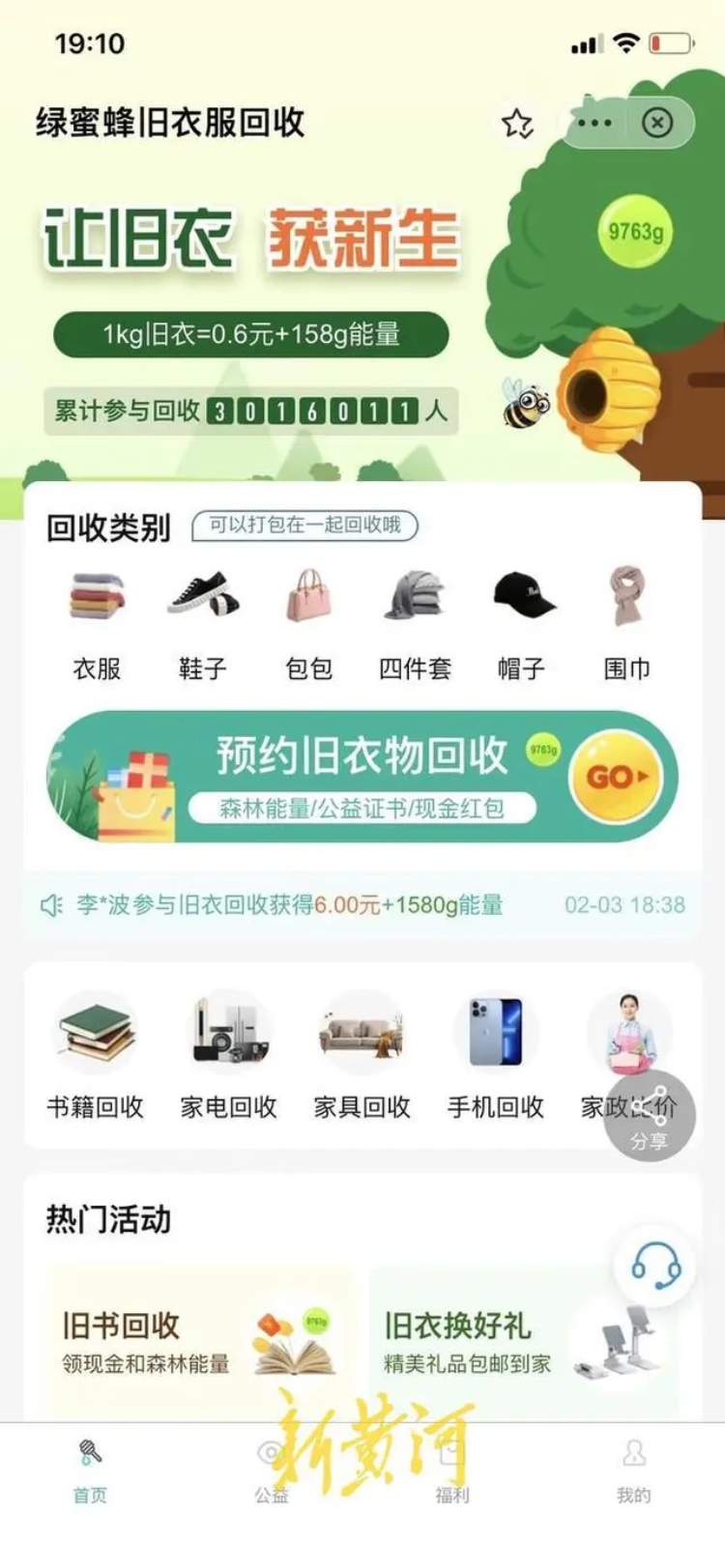This screenshot has width=725, height=1568.
Task: Tap the 围巾 scarf category icon
Action: coord(629,593)
